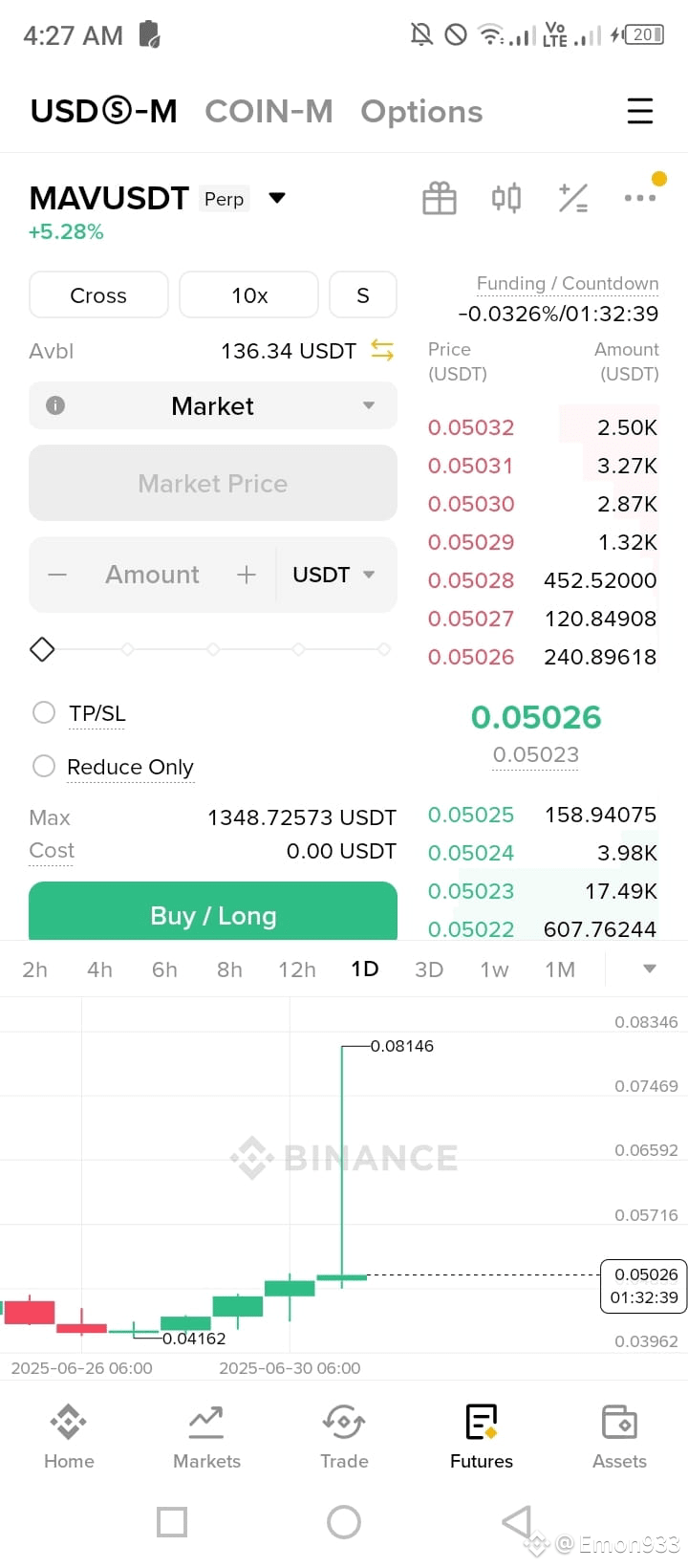Open the three-dot more options
The height and width of the screenshot is (1568, 688).
639,198
